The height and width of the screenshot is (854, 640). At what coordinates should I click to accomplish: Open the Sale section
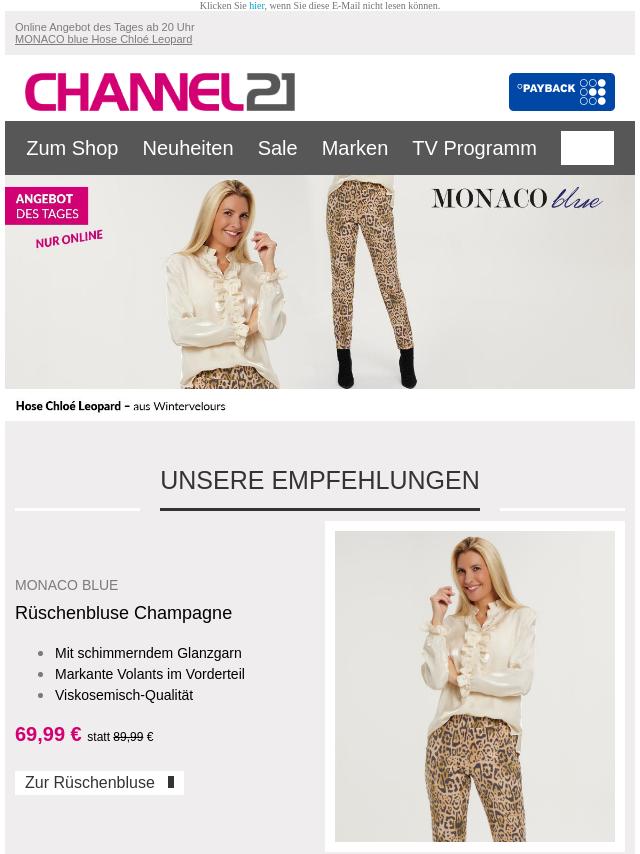(x=277, y=148)
